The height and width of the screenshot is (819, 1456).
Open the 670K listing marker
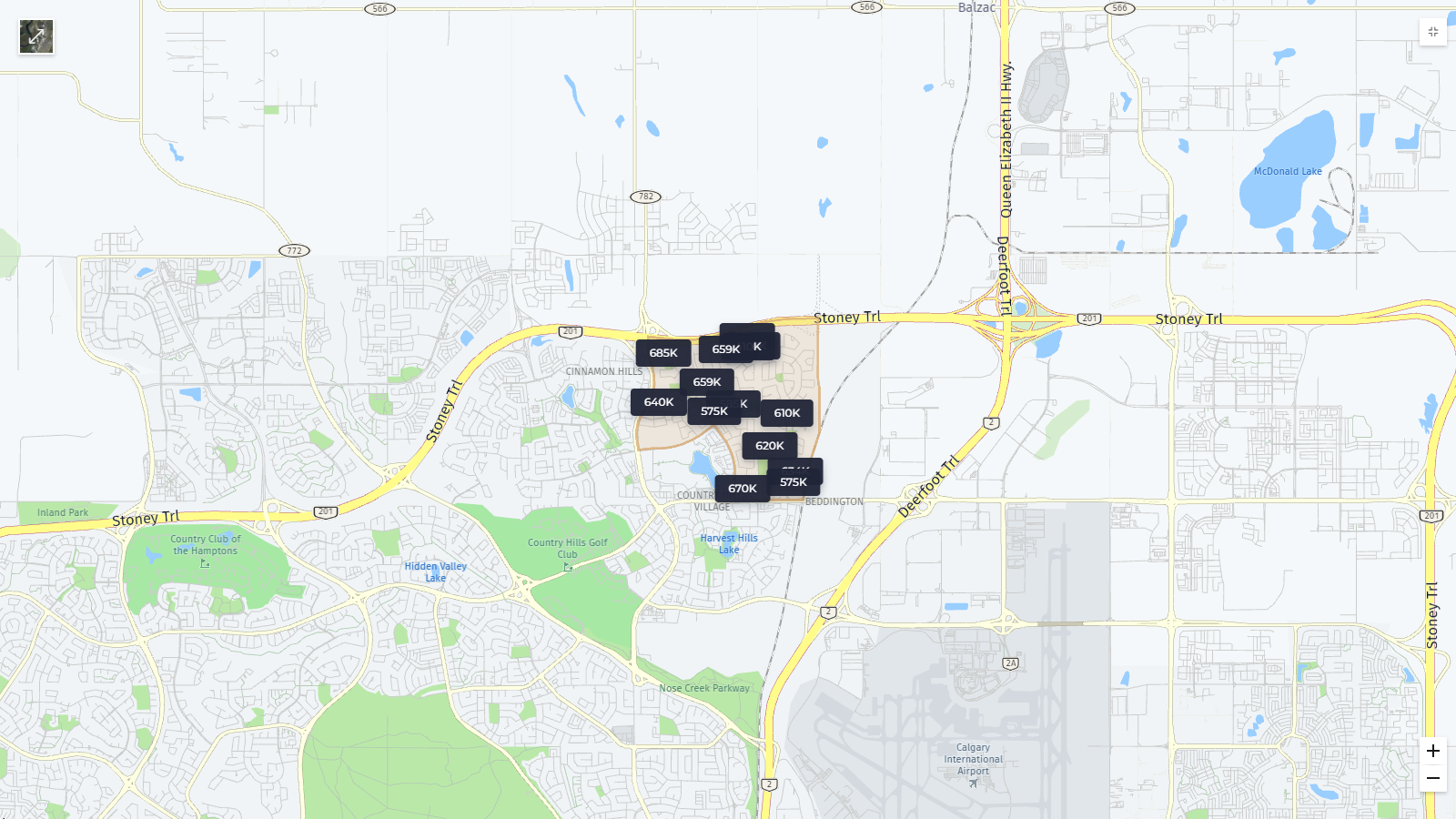click(741, 489)
